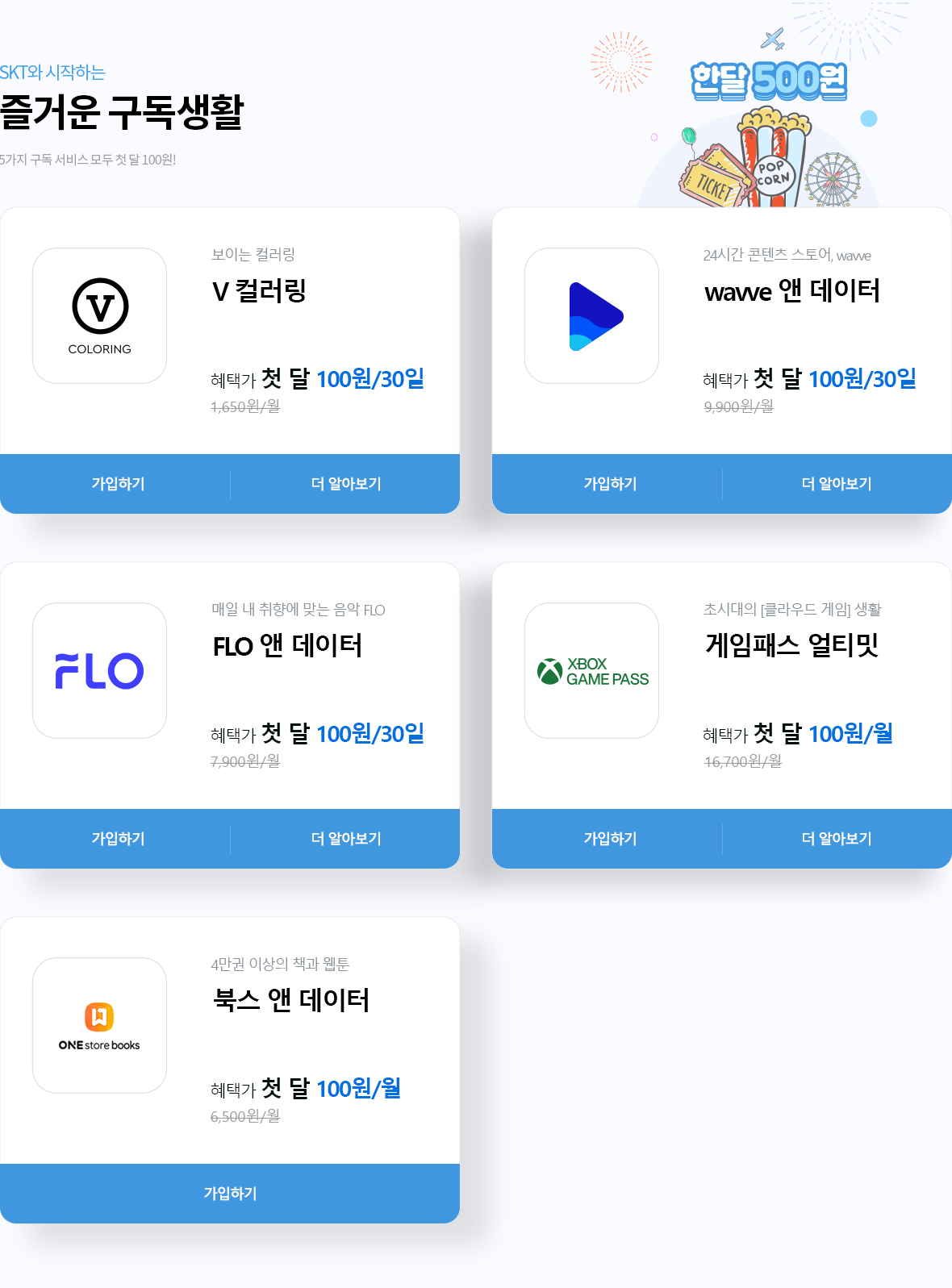
Task: Tap 가입하기 for 게임패스 얼티밋
Action: (x=610, y=839)
